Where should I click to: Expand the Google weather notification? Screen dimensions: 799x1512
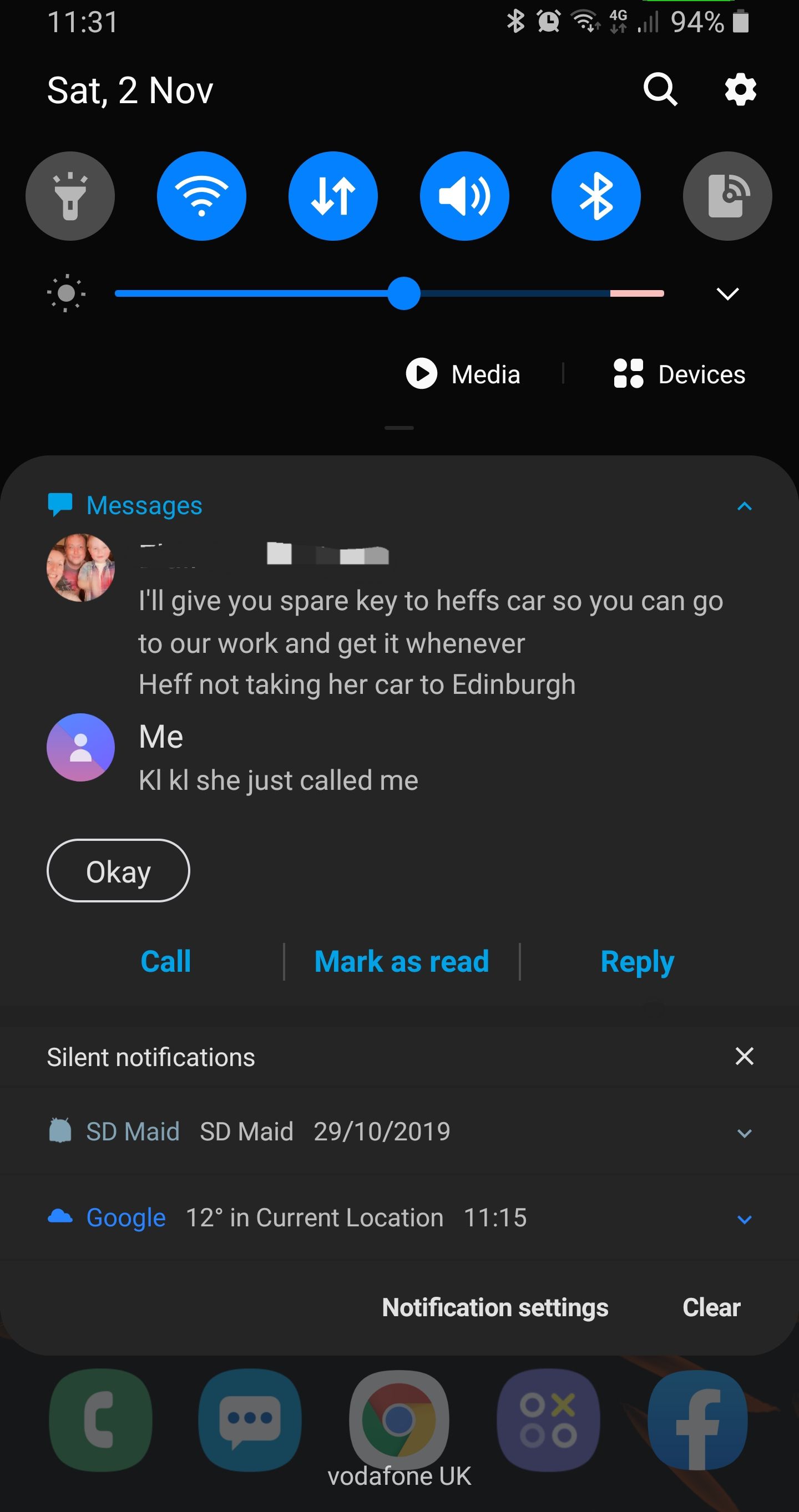[x=744, y=1219]
